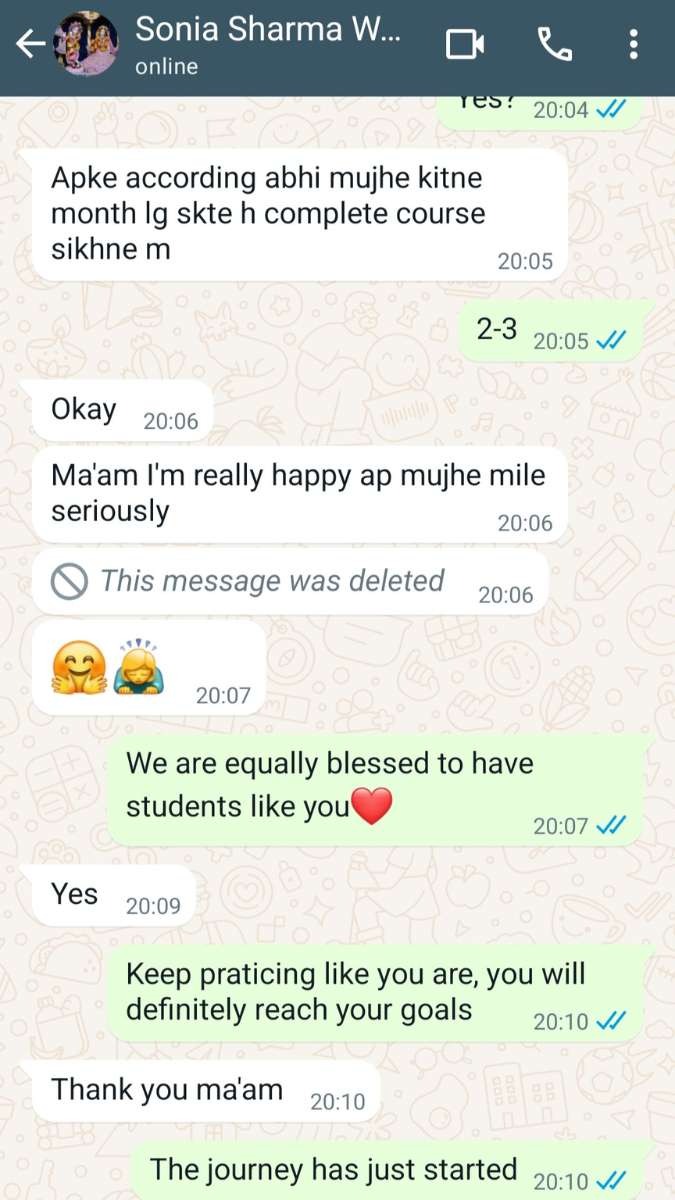Image resolution: width=675 pixels, height=1200 pixels.
Task: Start a video call with Sonia Sharma
Action: pos(465,44)
